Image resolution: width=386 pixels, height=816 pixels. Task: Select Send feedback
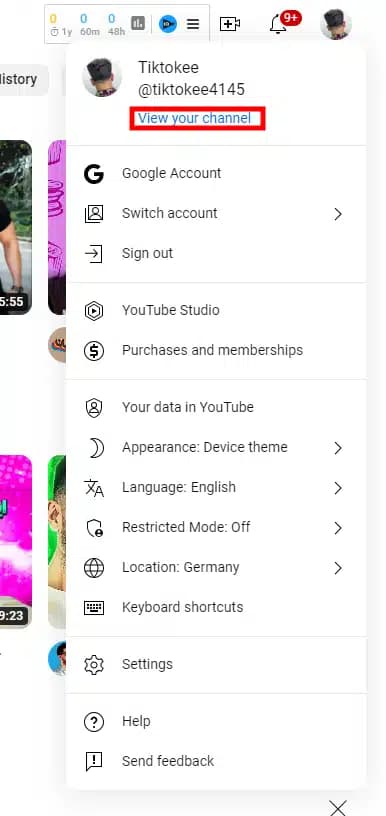point(216,761)
